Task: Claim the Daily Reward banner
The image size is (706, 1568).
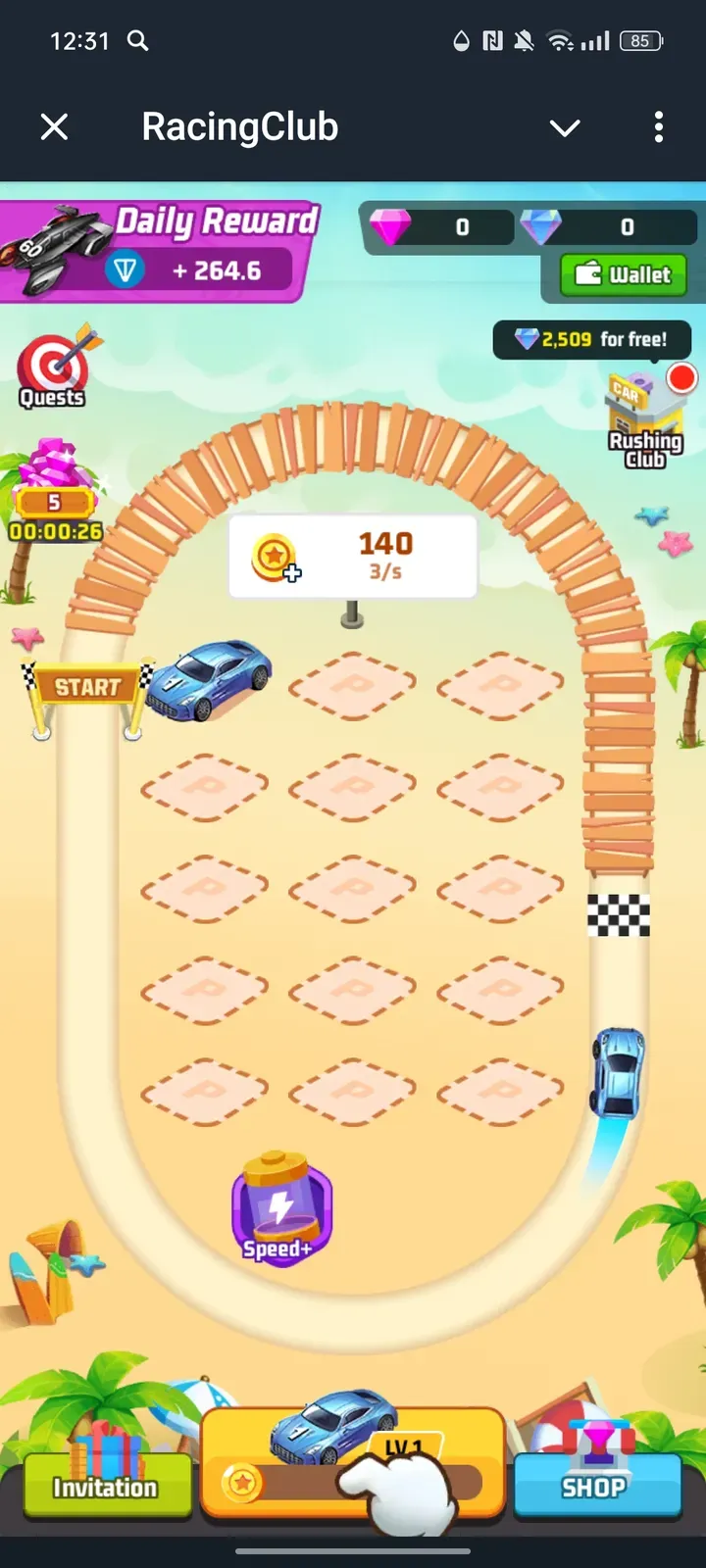Action: 162,250
